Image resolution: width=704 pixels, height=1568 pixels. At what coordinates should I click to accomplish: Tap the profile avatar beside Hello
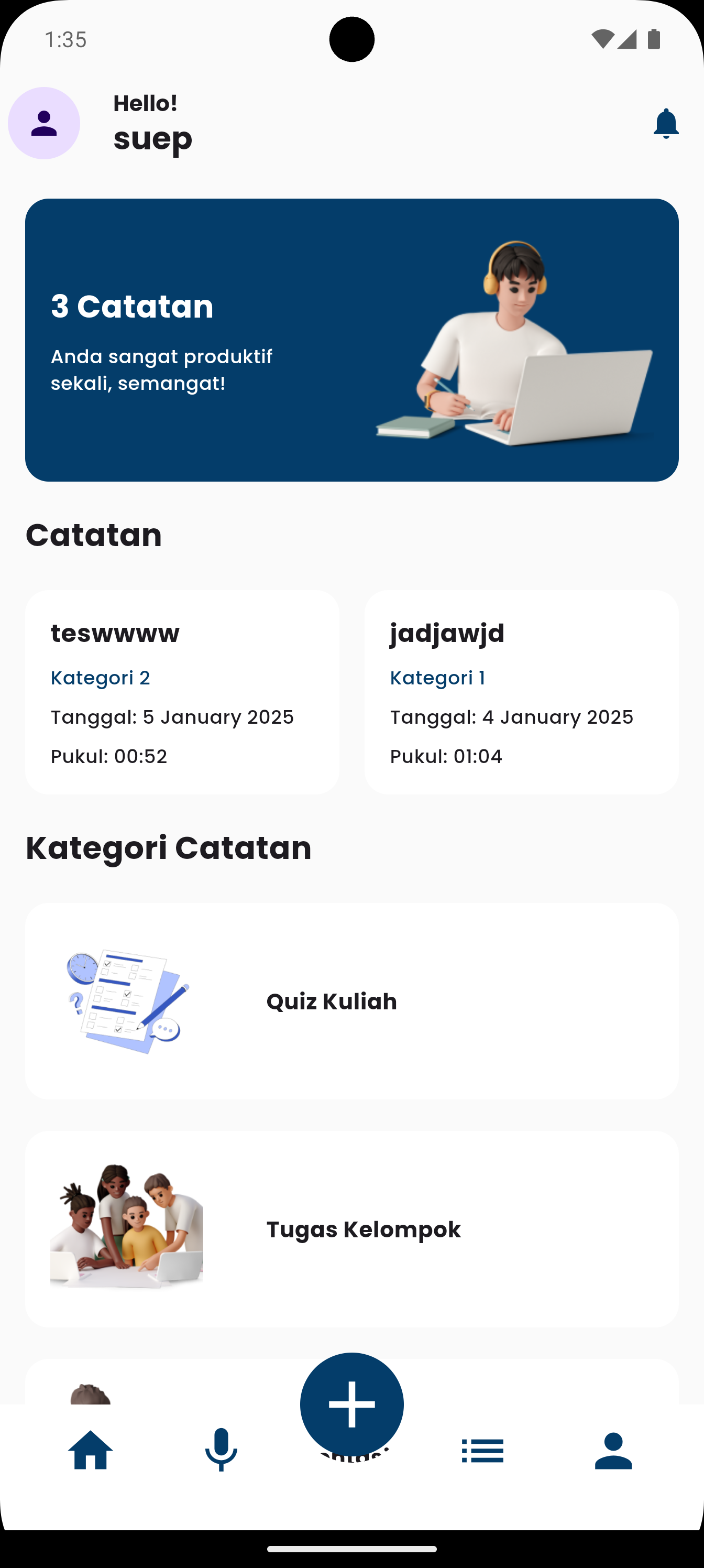[x=44, y=124]
